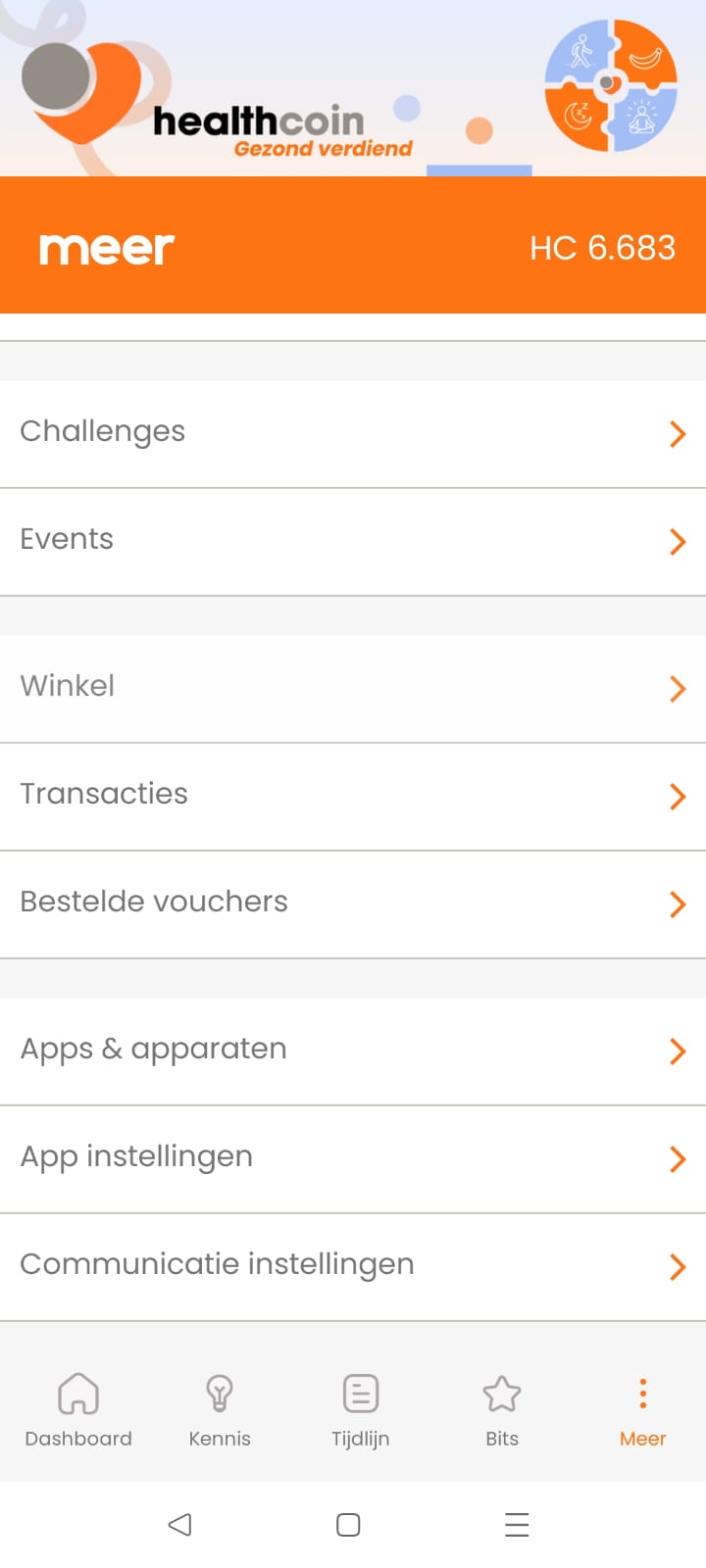Go to the Tijdlijn tab
Screen dimensions: 706x1568
point(361,1409)
